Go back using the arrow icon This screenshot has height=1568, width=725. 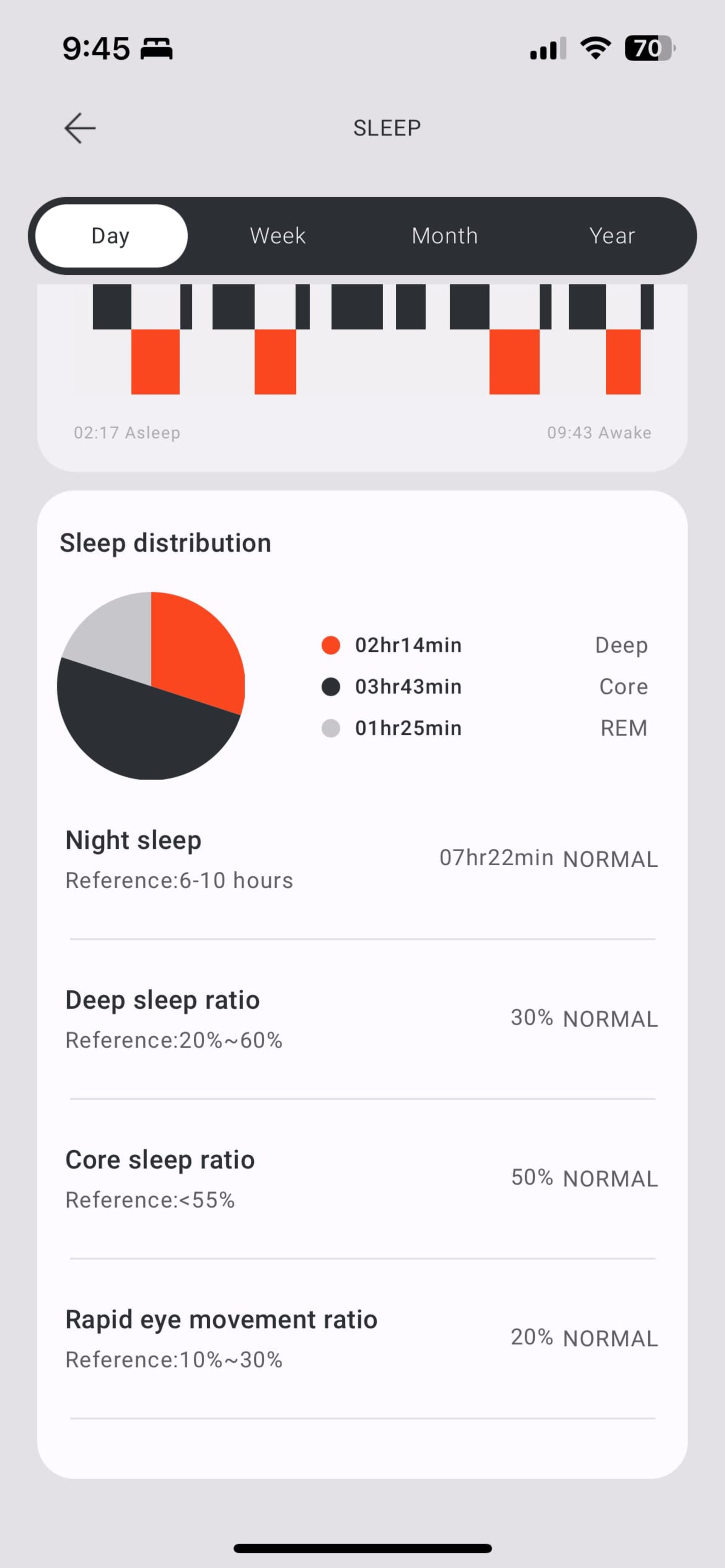(x=80, y=128)
